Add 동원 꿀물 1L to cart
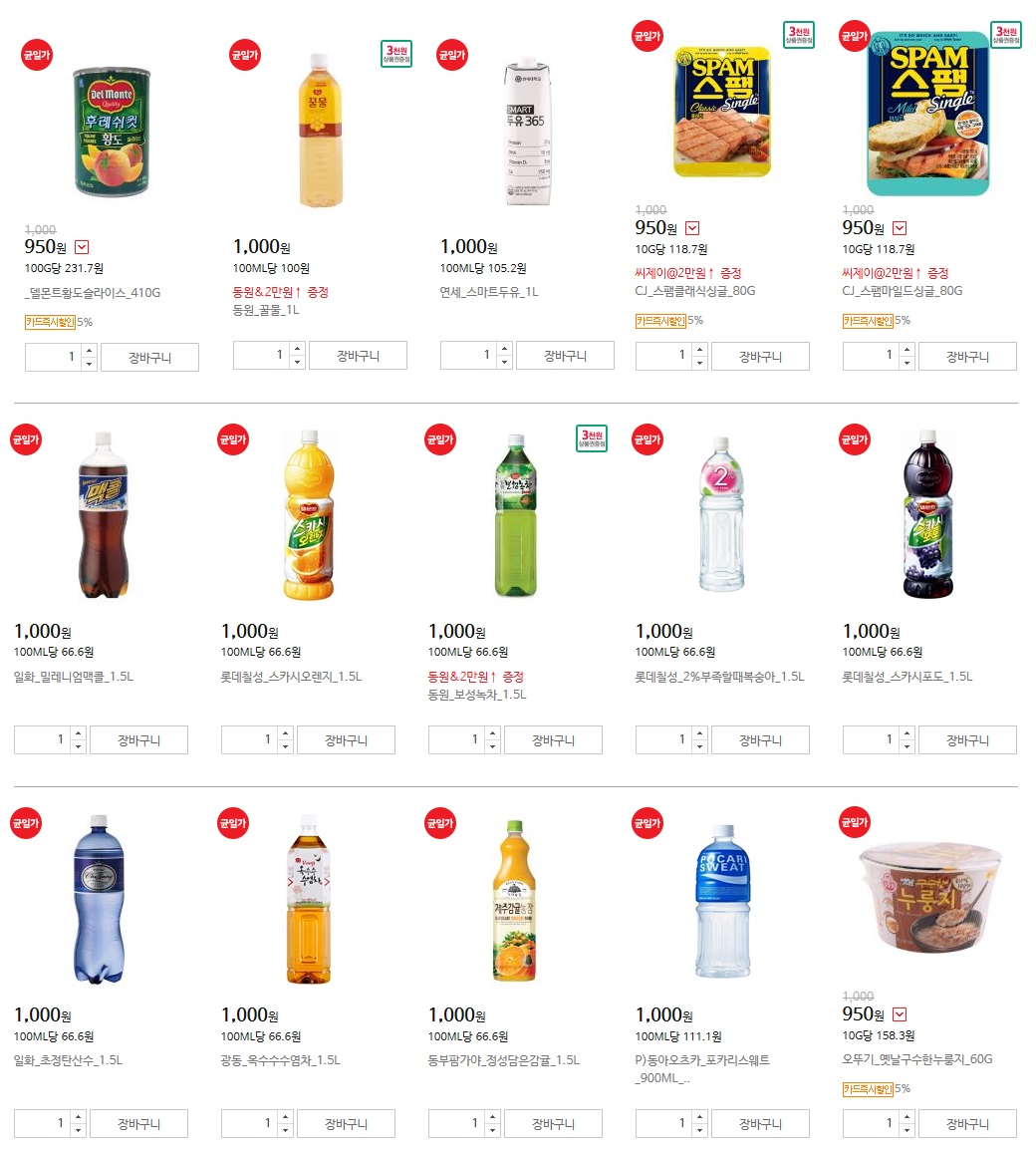 [358, 356]
